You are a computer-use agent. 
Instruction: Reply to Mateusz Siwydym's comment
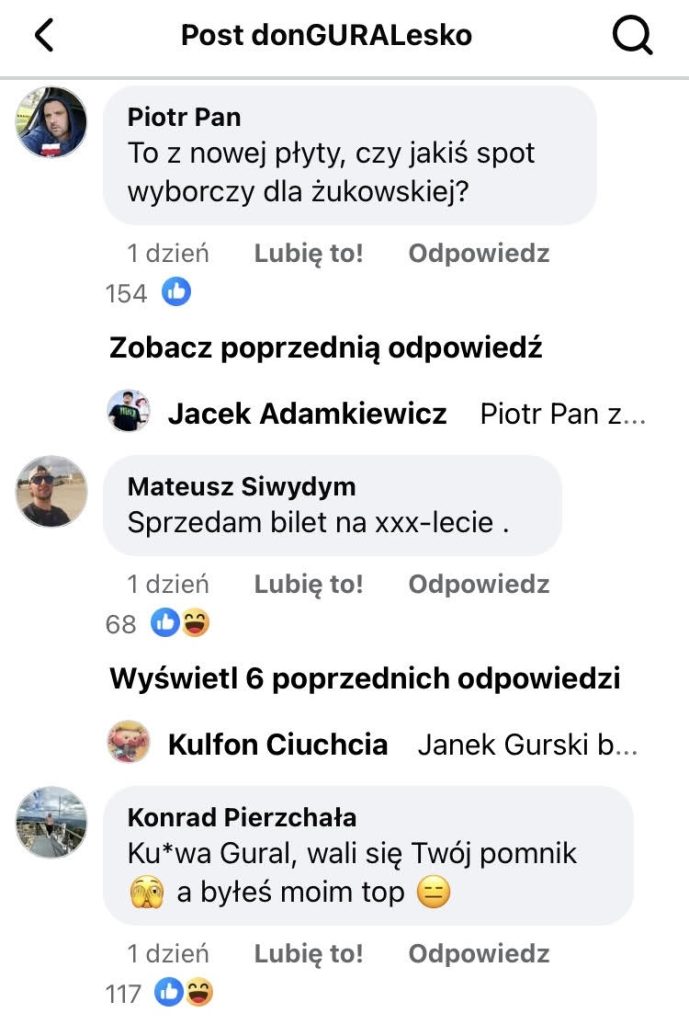pyautogui.click(x=478, y=584)
